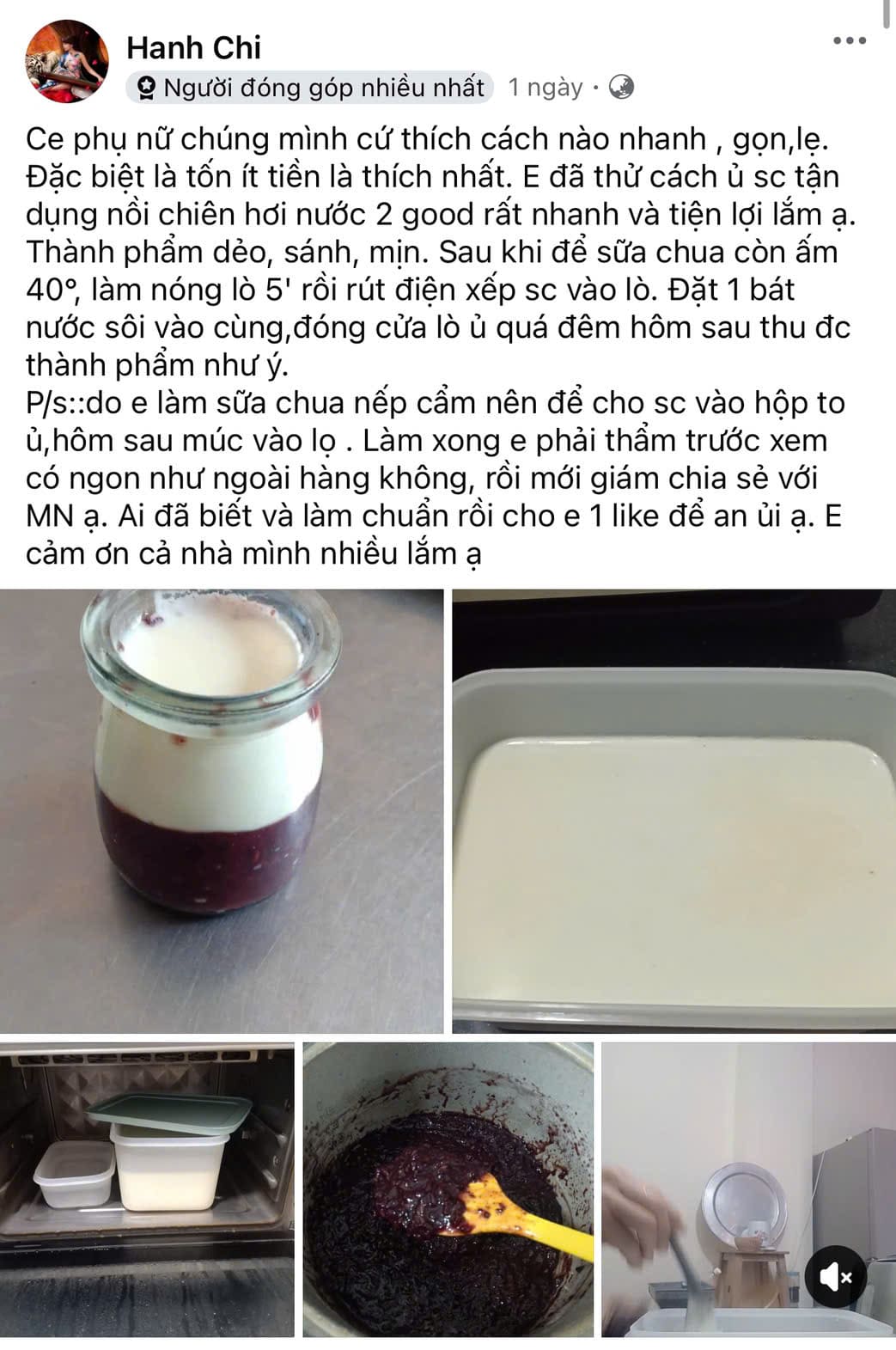Open the yogurt jar photo

click(x=222, y=810)
